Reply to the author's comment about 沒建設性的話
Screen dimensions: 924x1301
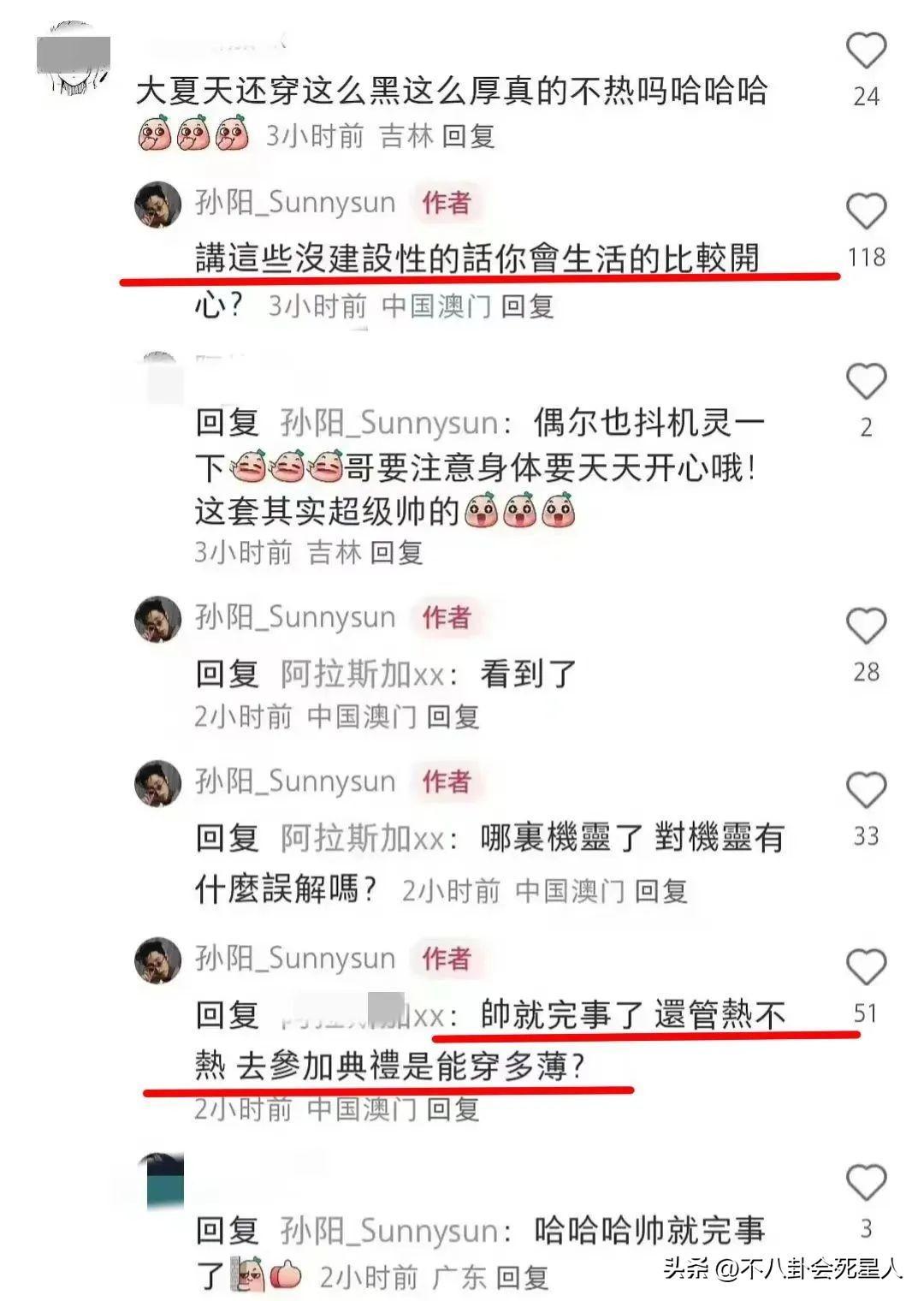tap(527, 306)
